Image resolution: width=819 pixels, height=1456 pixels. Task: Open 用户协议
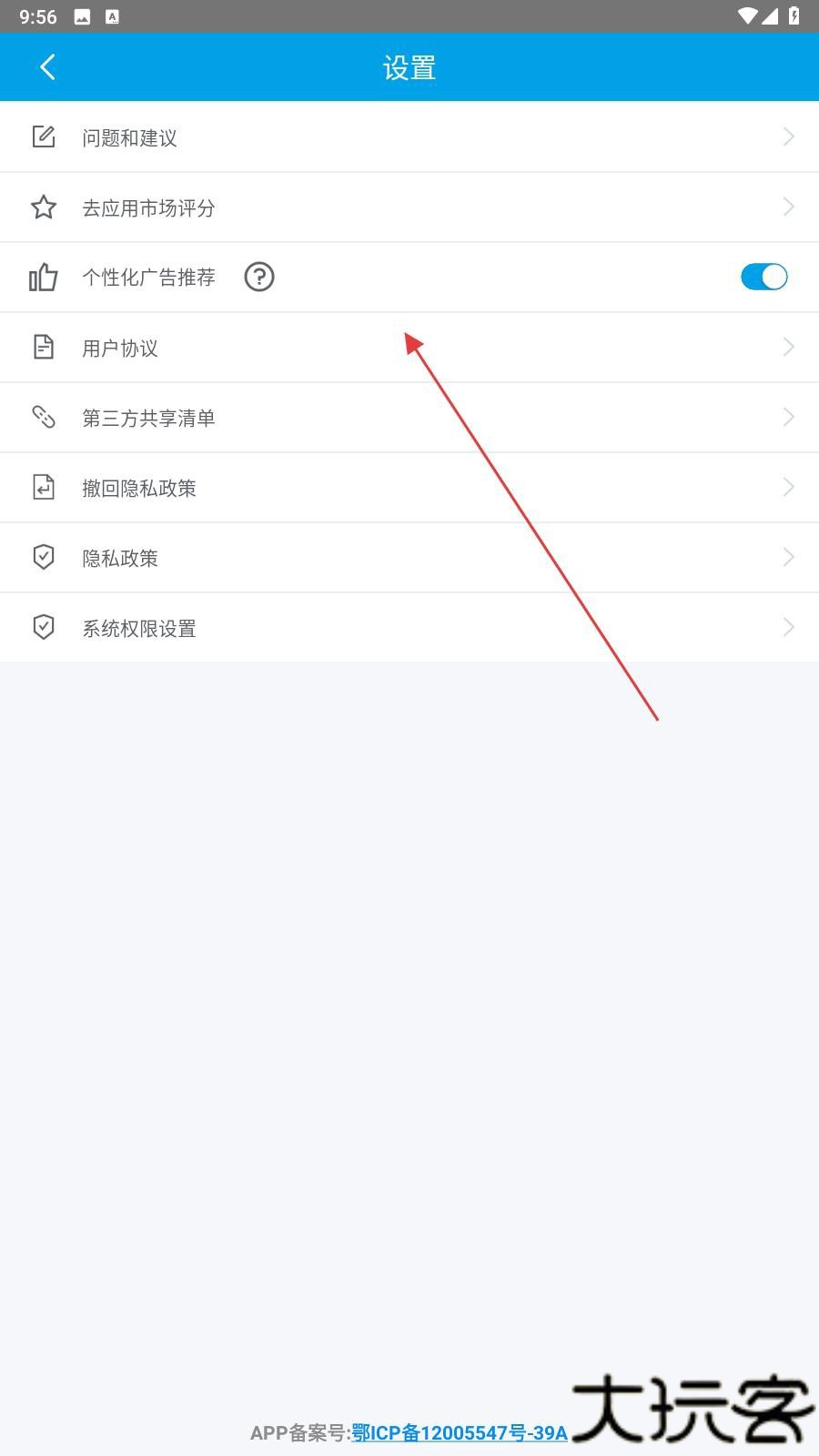click(x=409, y=348)
